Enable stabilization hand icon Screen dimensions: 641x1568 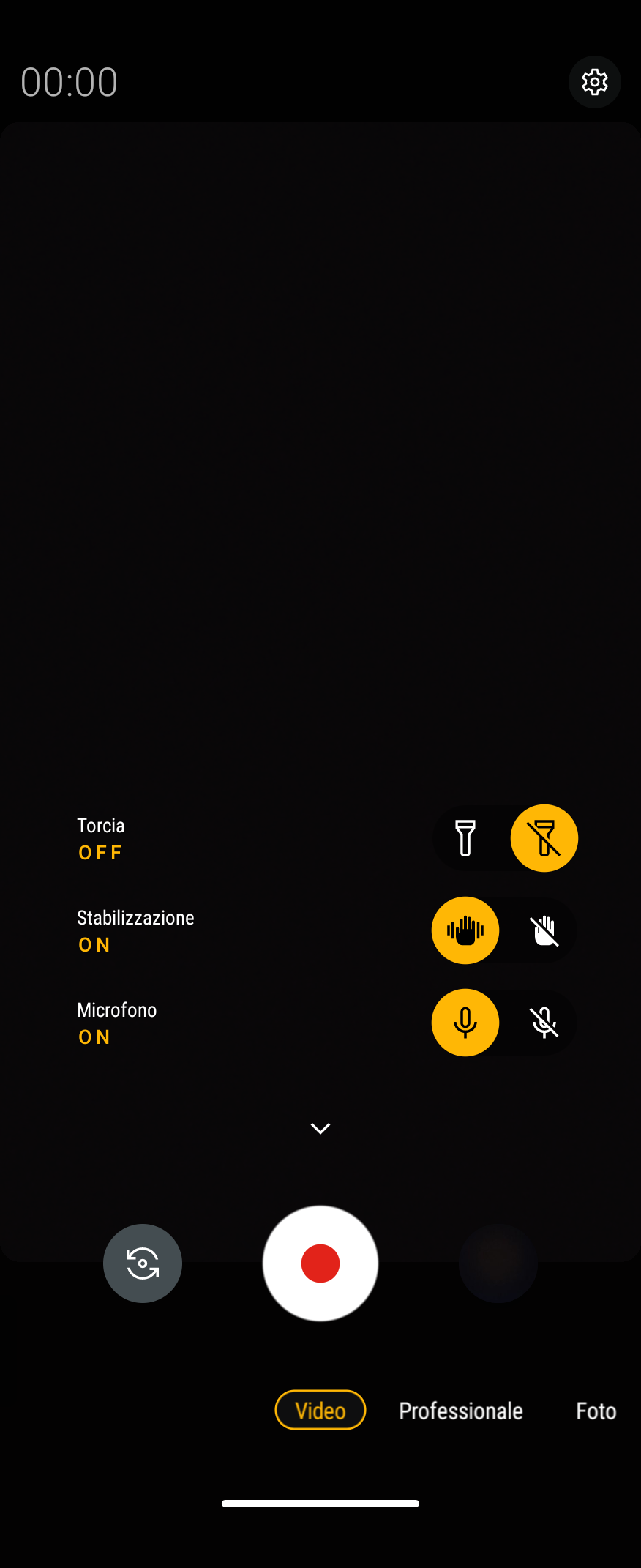(x=465, y=930)
